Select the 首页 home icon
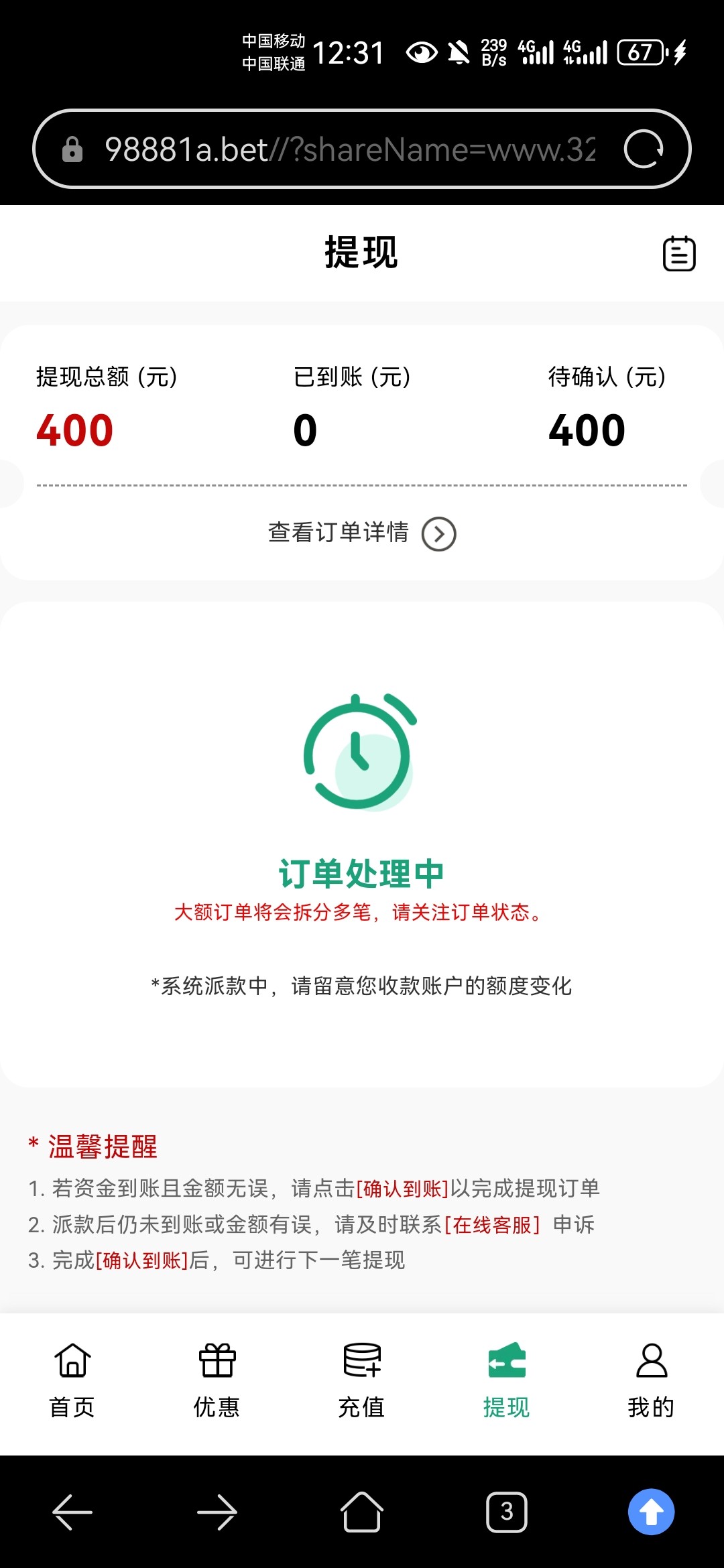724x1568 pixels. (x=71, y=1361)
